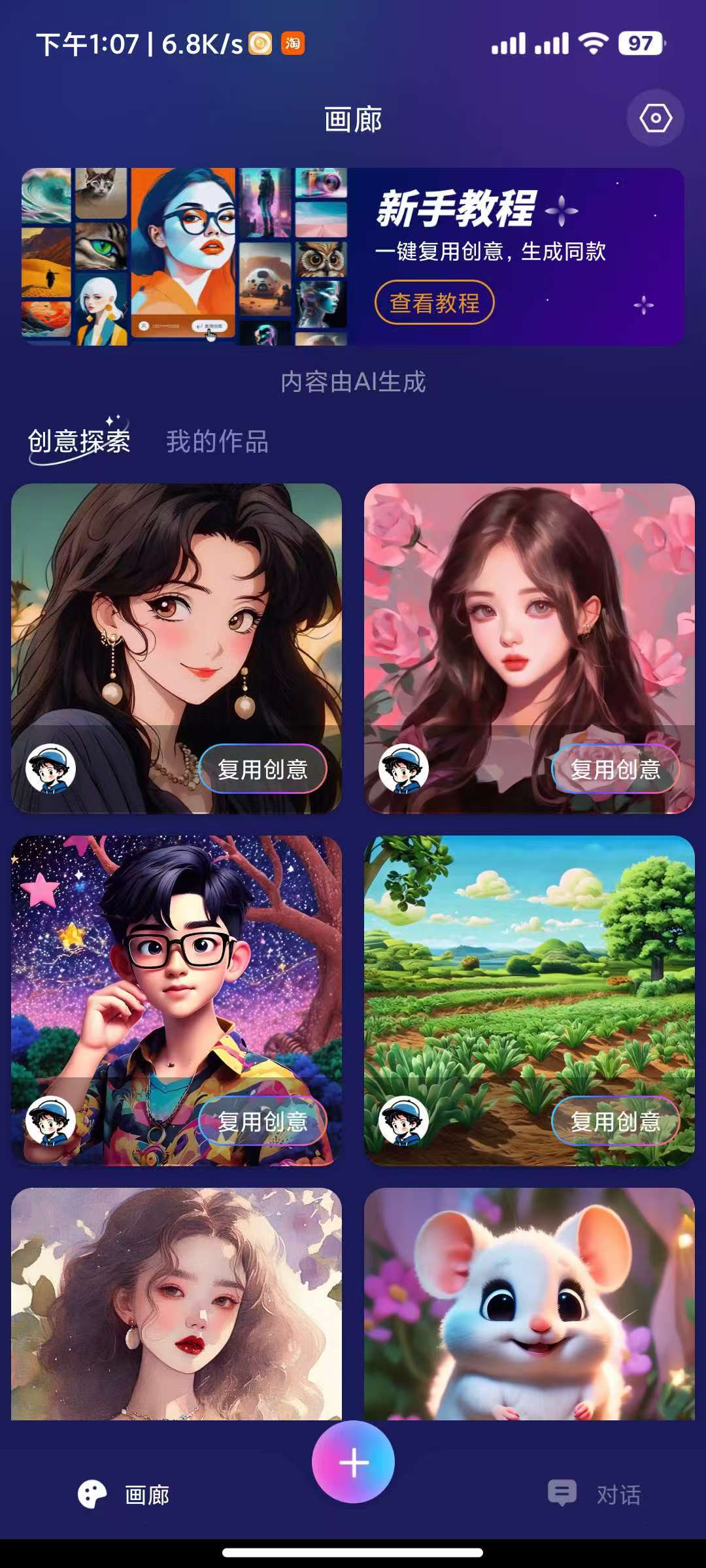Image resolution: width=706 pixels, height=1568 pixels.
Task: Open the settings hexagon icon
Action: pyautogui.click(x=655, y=118)
